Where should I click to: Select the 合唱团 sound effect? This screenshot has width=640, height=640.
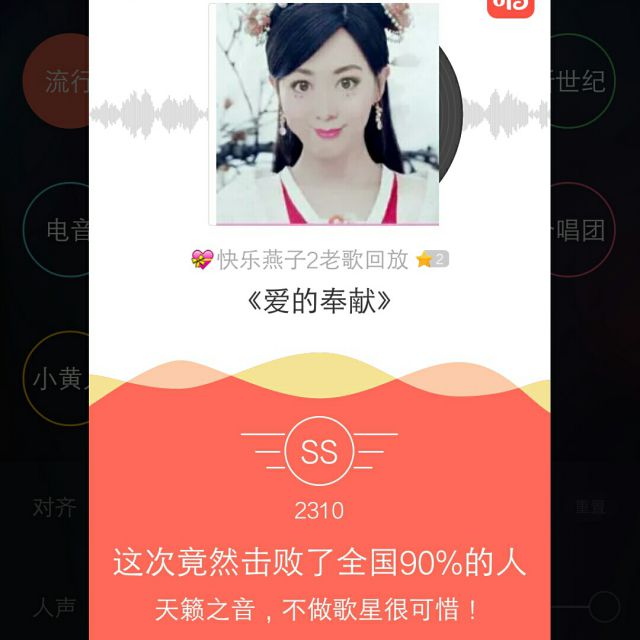click(x=580, y=231)
